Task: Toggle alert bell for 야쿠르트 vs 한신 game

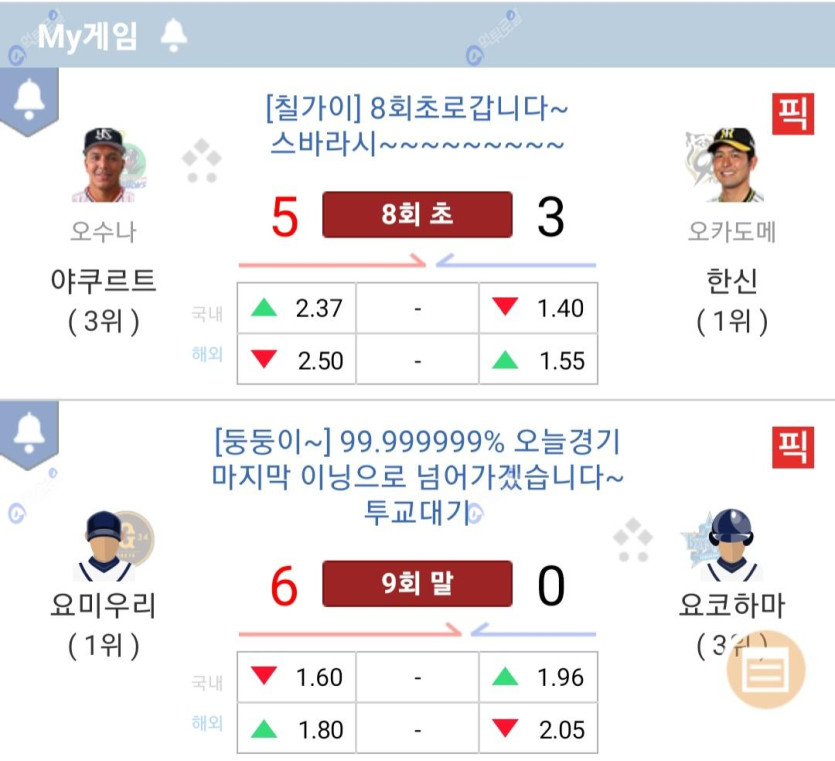Action: coord(28,99)
